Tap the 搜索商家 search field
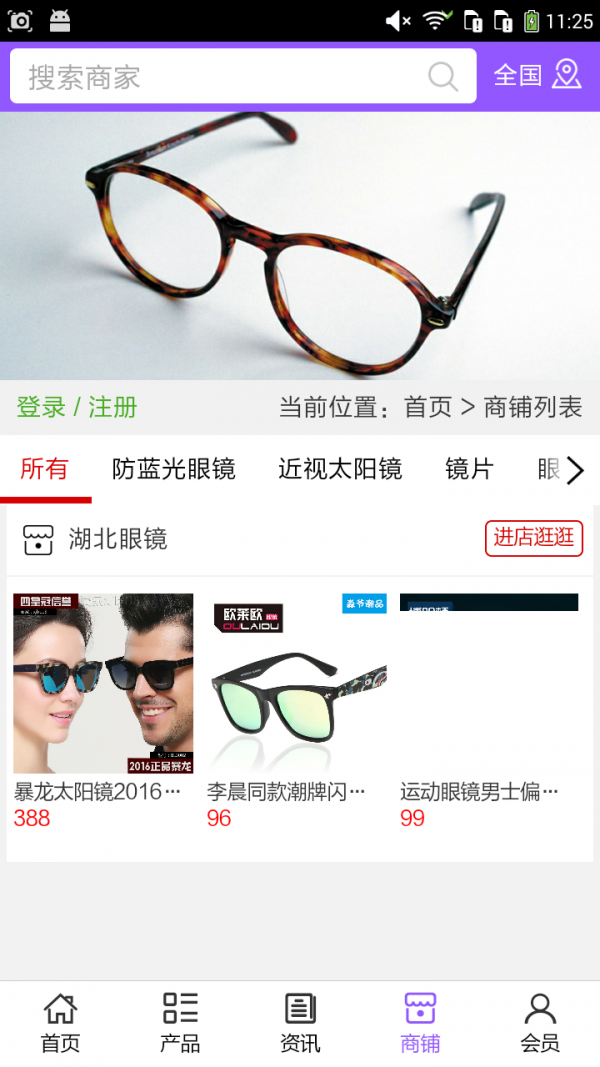The image size is (600, 1067). click(220, 77)
